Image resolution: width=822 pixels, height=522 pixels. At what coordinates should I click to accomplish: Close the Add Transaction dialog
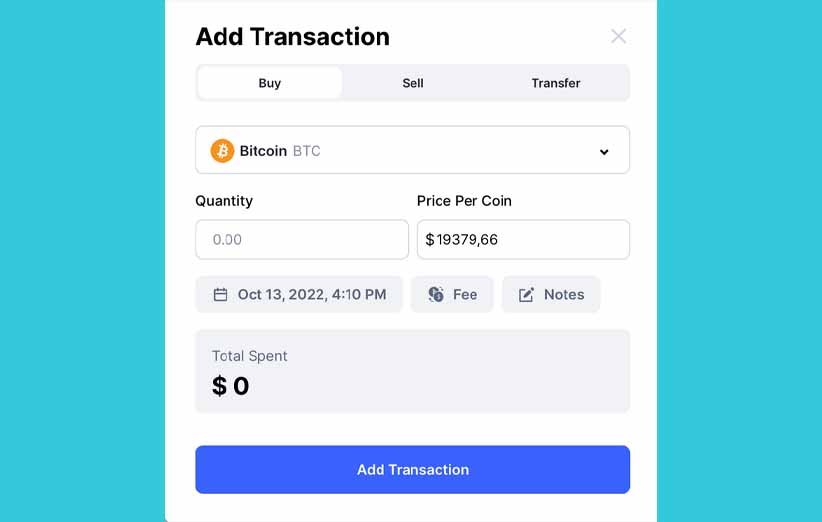[x=618, y=36]
